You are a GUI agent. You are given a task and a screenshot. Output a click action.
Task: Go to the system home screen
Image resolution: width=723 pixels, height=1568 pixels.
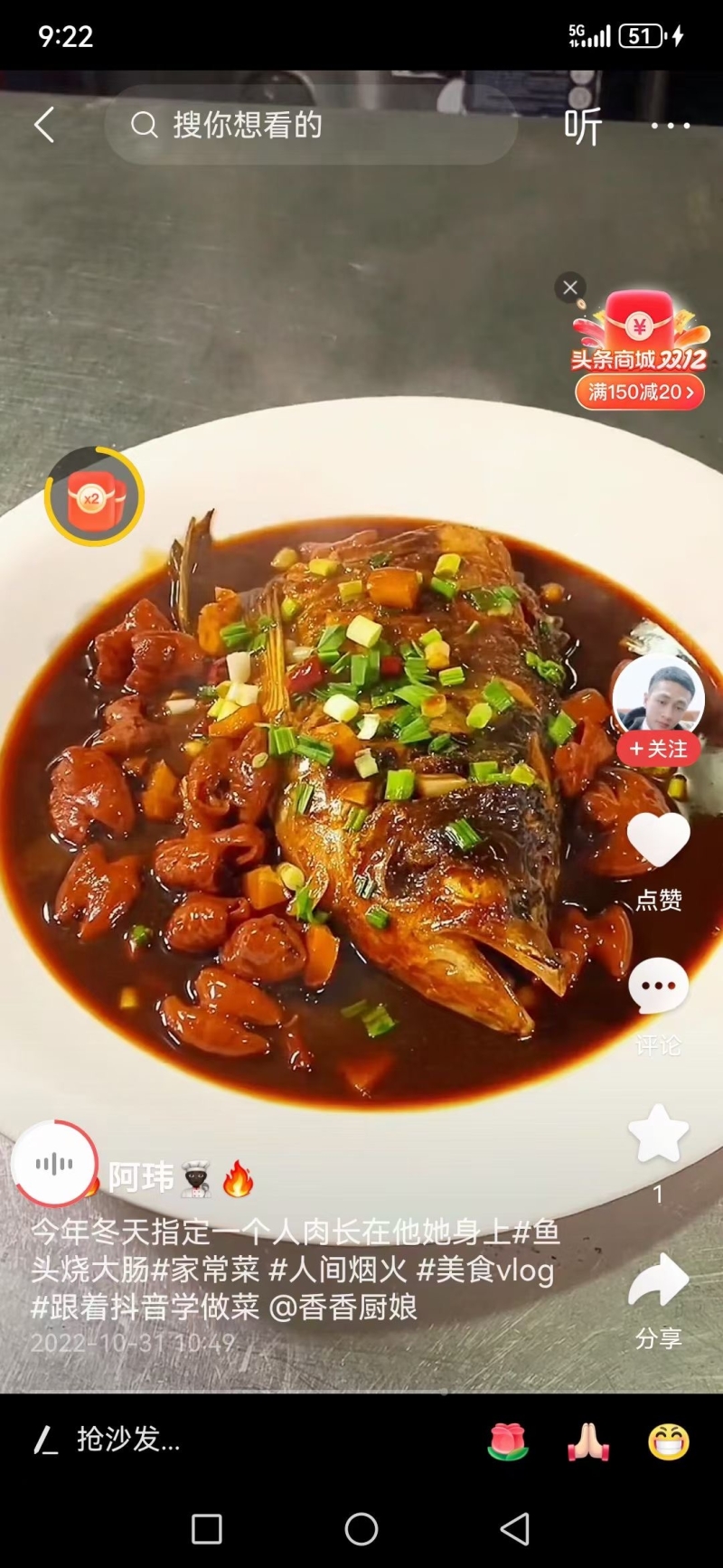pyautogui.click(x=361, y=1529)
